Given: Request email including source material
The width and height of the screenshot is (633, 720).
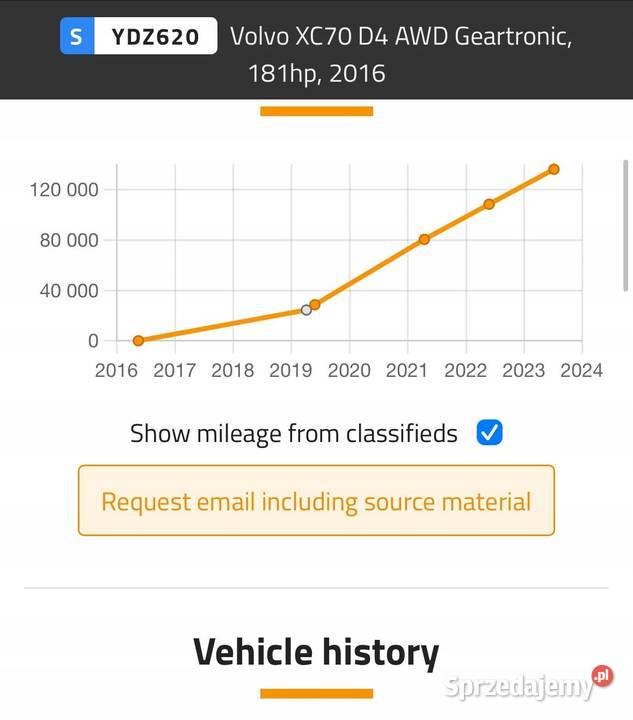Looking at the screenshot, I should tap(316, 501).
